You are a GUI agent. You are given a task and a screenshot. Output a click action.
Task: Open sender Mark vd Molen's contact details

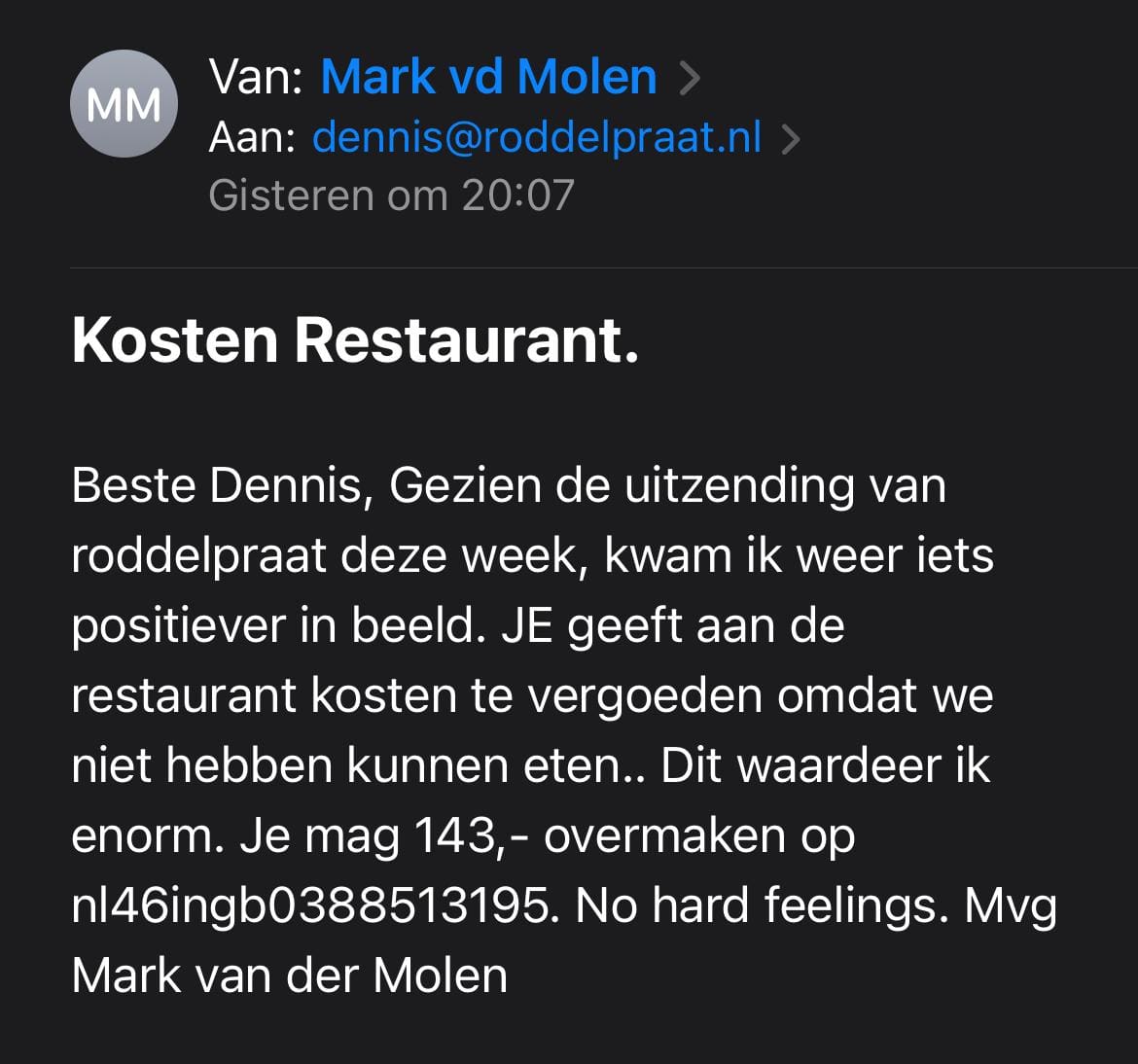click(488, 77)
